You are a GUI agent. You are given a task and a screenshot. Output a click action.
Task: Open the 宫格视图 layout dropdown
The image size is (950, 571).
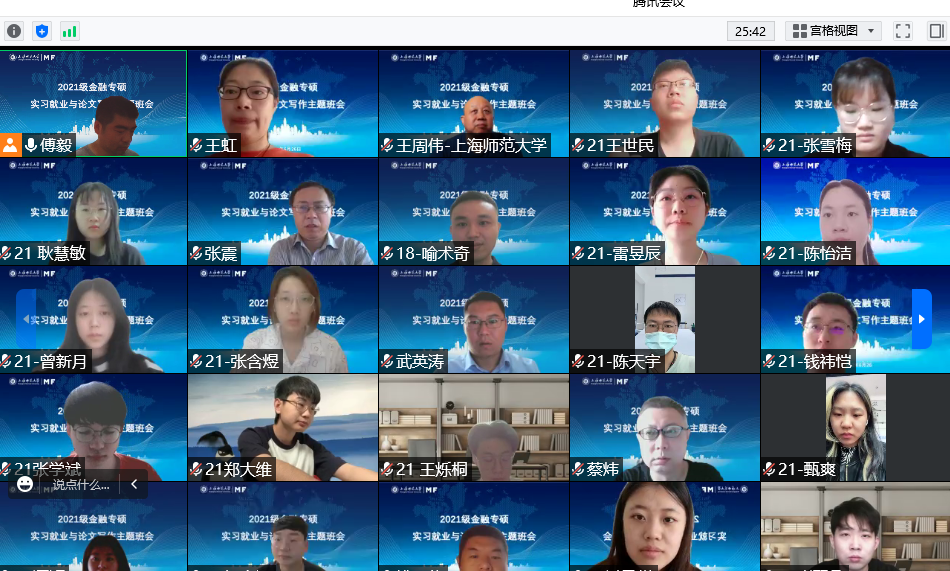coord(833,31)
